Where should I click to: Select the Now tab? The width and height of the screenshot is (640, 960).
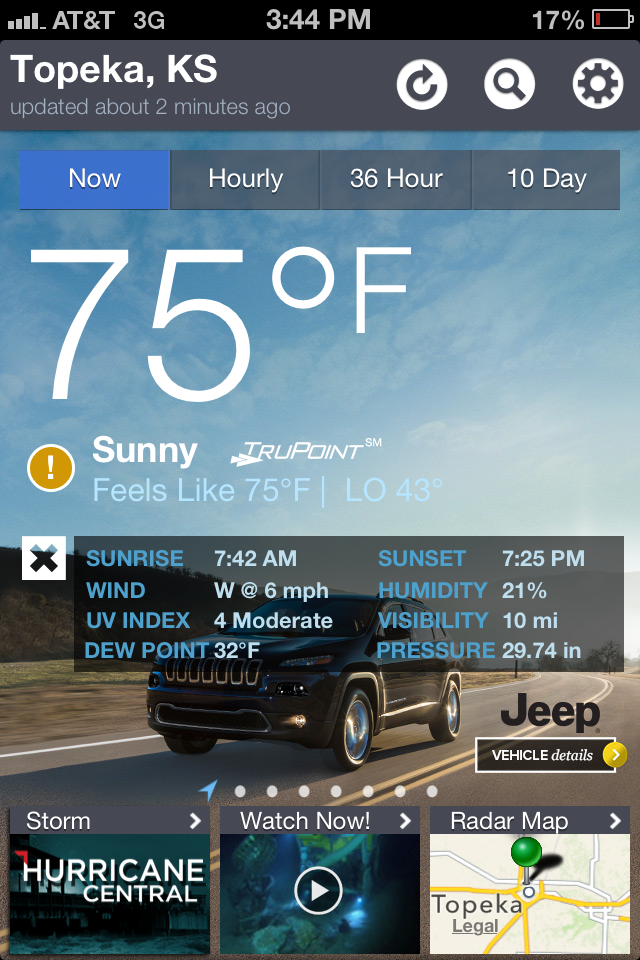point(95,180)
